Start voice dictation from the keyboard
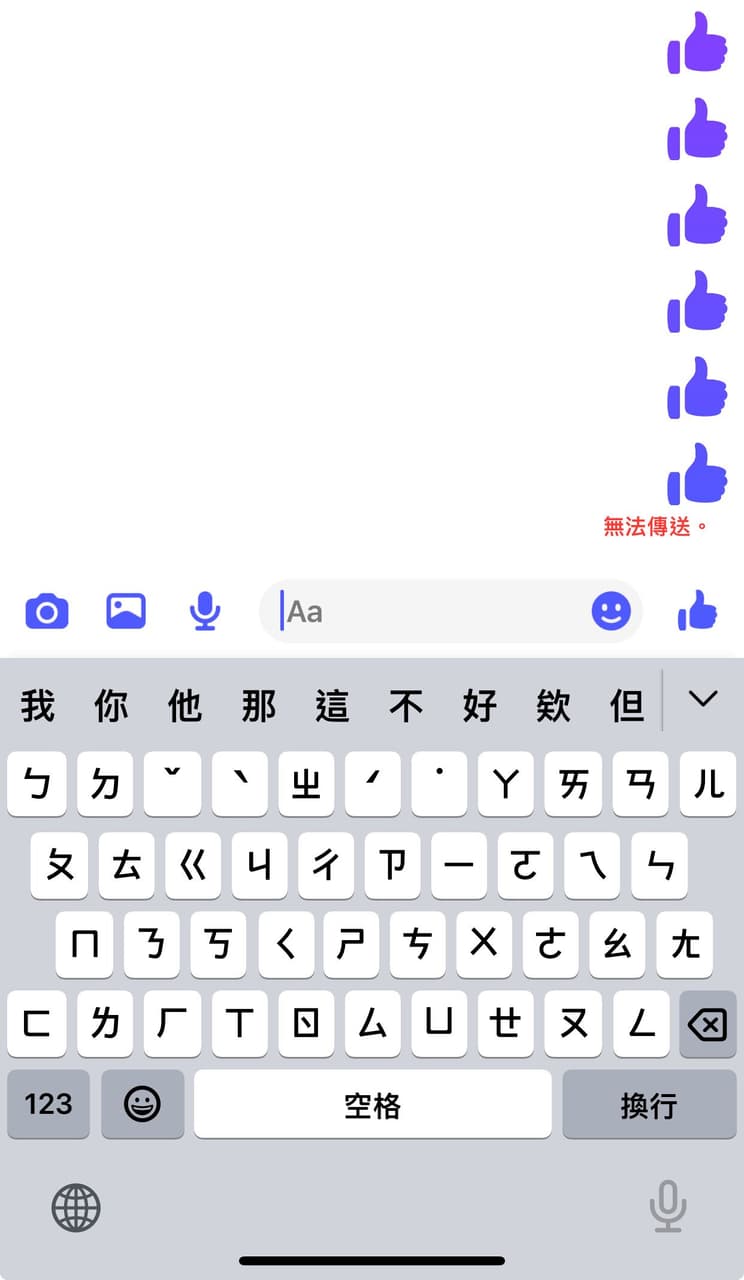The image size is (744, 1280). (668, 1208)
